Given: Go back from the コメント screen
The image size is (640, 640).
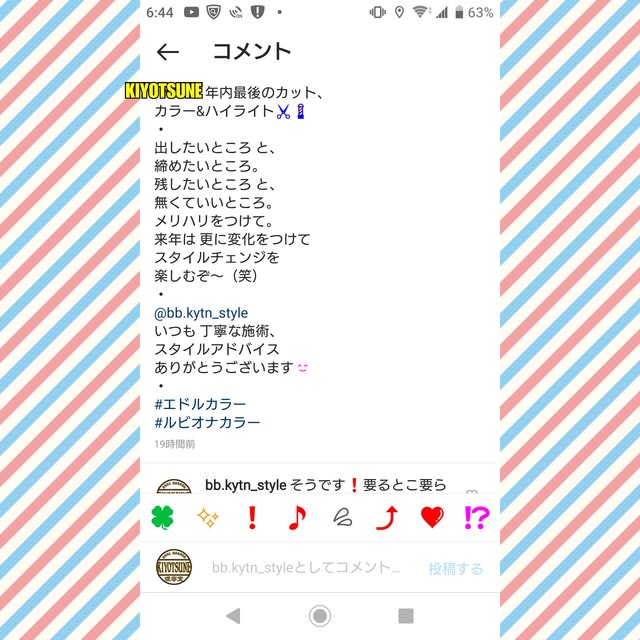Looking at the screenshot, I should (x=168, y=53).
